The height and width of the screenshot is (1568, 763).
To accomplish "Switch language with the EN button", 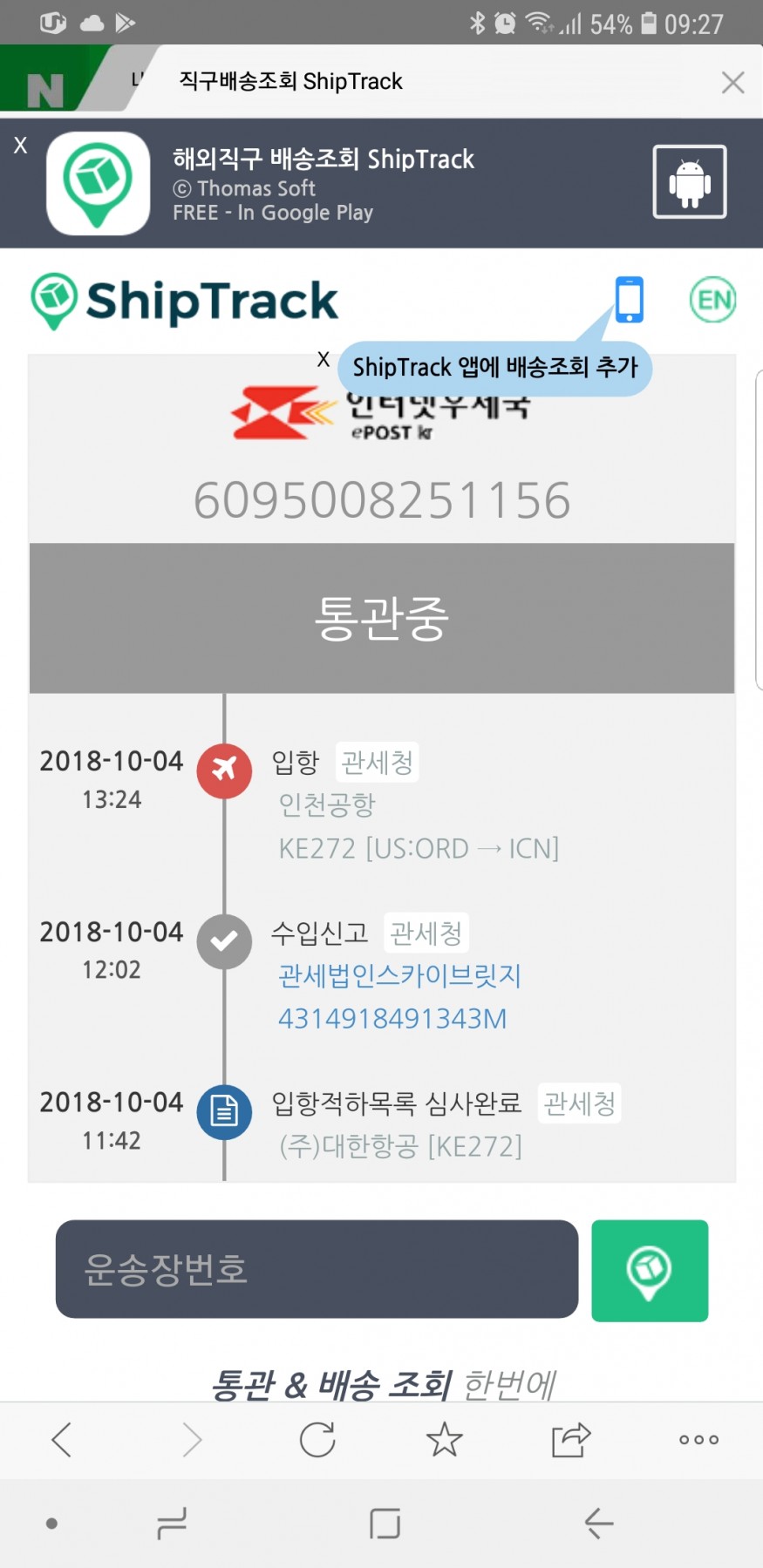I will (x=713, y=300).
